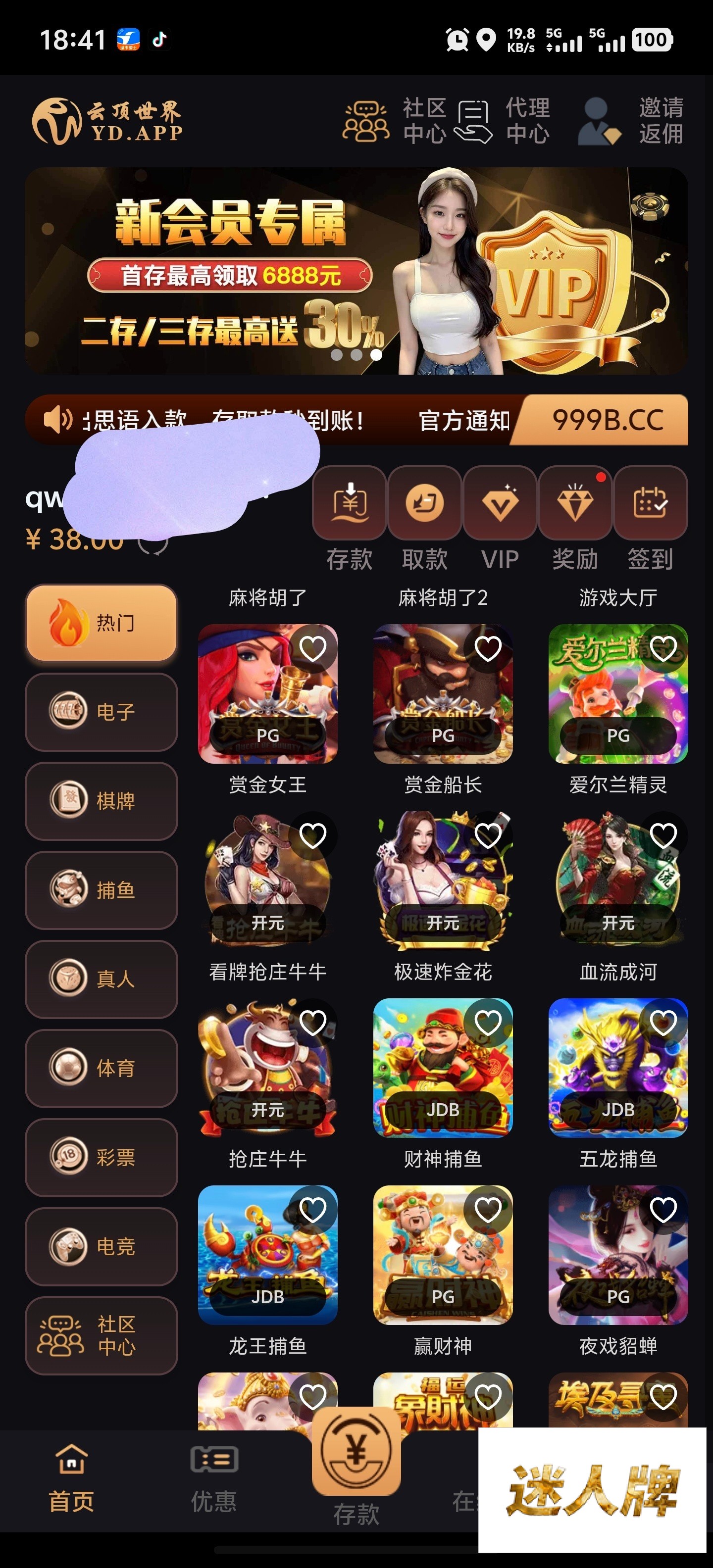Open the 新会员专属 VIP banner
713x1568 pixels.
coord(356,270)
